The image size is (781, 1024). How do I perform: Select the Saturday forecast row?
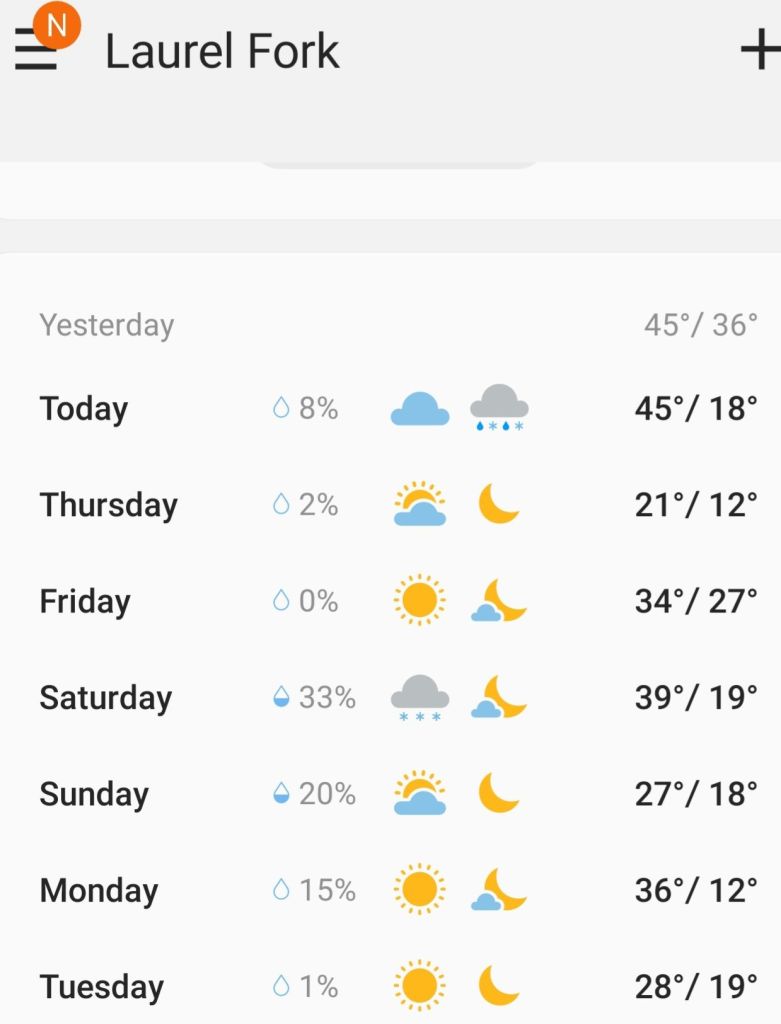coord(390,697)
